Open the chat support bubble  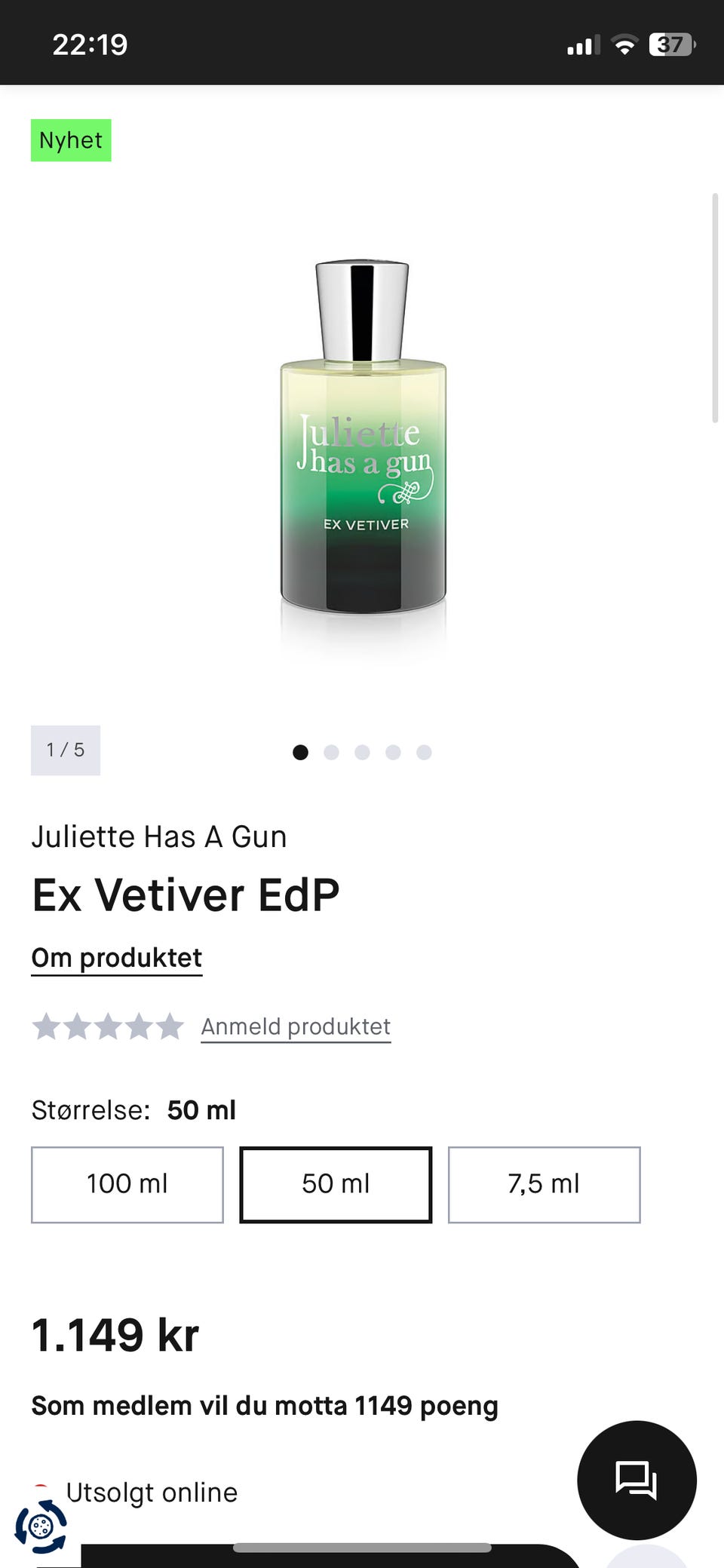tap(637, 1480)
